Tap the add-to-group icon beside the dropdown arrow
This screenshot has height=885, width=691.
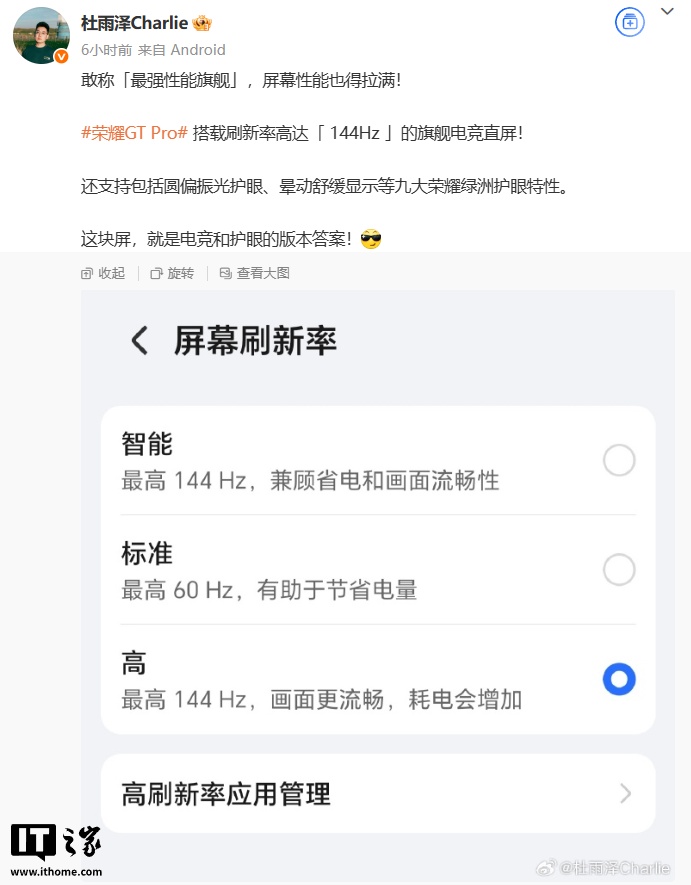pyautogui.click(x=629, y=22)
